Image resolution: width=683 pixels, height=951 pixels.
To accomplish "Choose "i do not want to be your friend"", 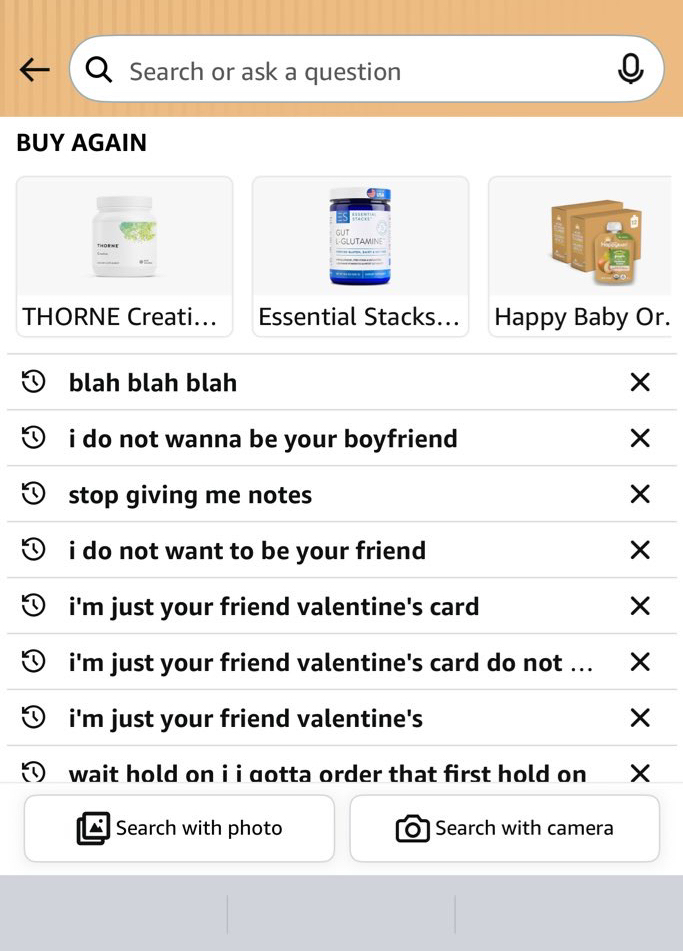I will pos(247,551).
